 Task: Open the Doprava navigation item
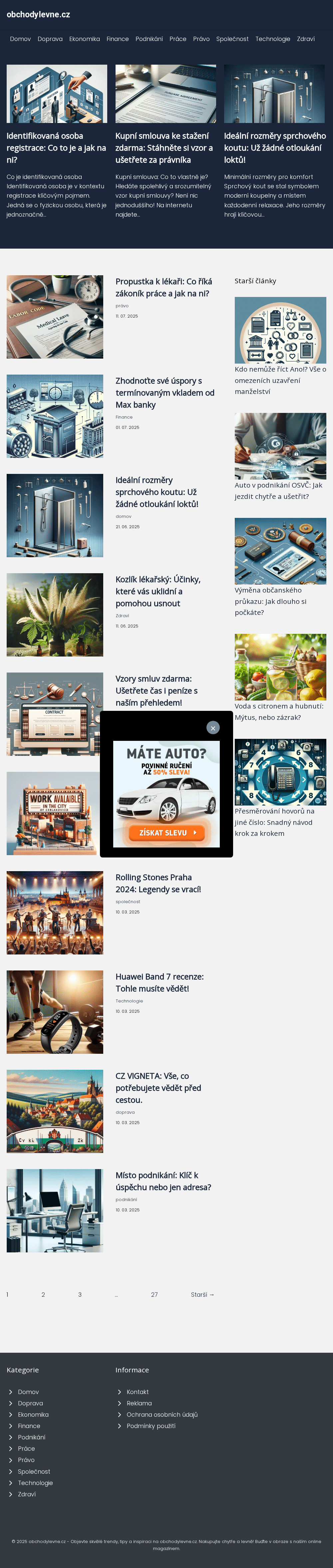pos(50,39)
